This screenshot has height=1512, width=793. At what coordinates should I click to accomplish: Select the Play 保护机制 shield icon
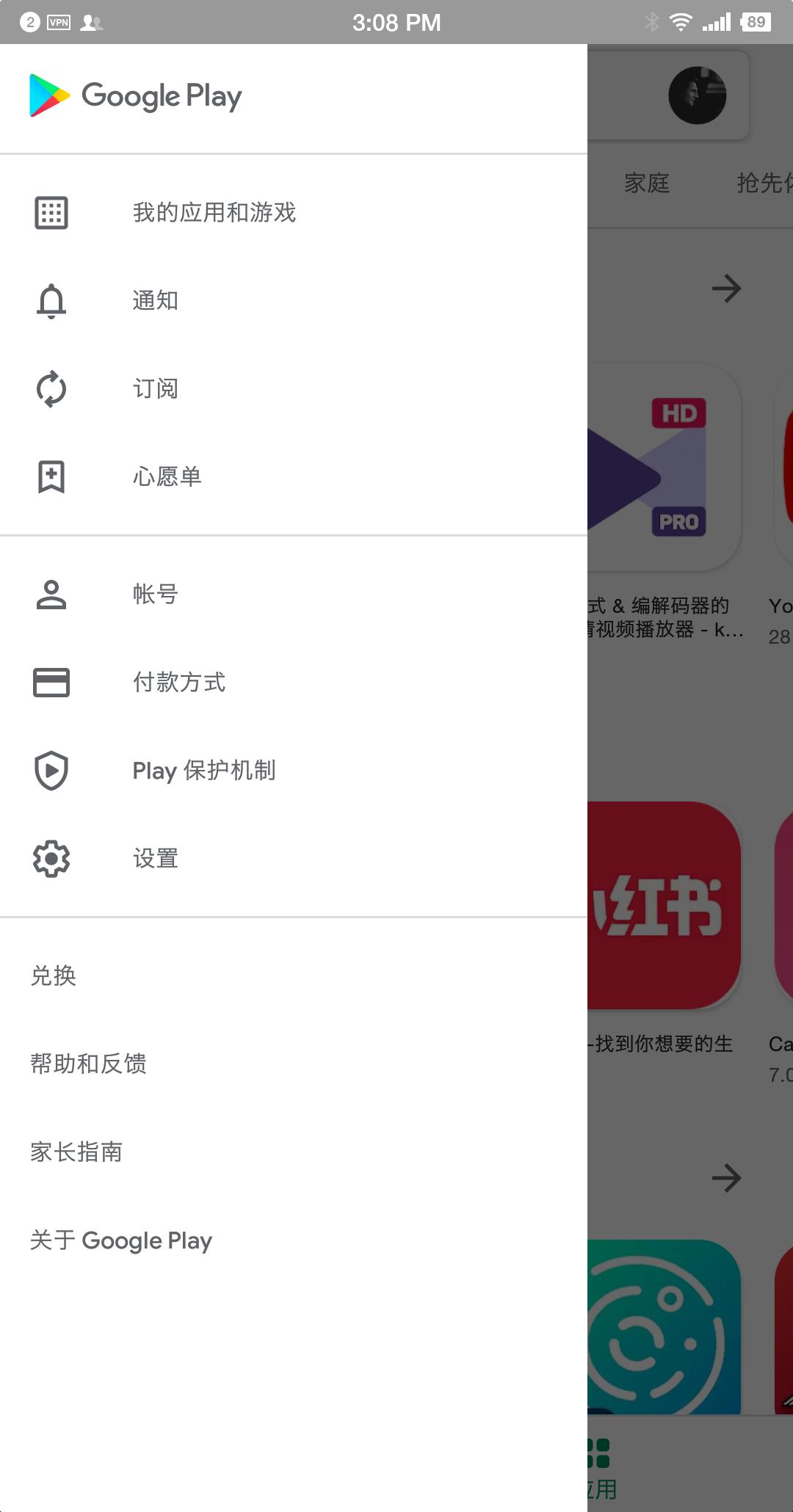pos(50,771)
